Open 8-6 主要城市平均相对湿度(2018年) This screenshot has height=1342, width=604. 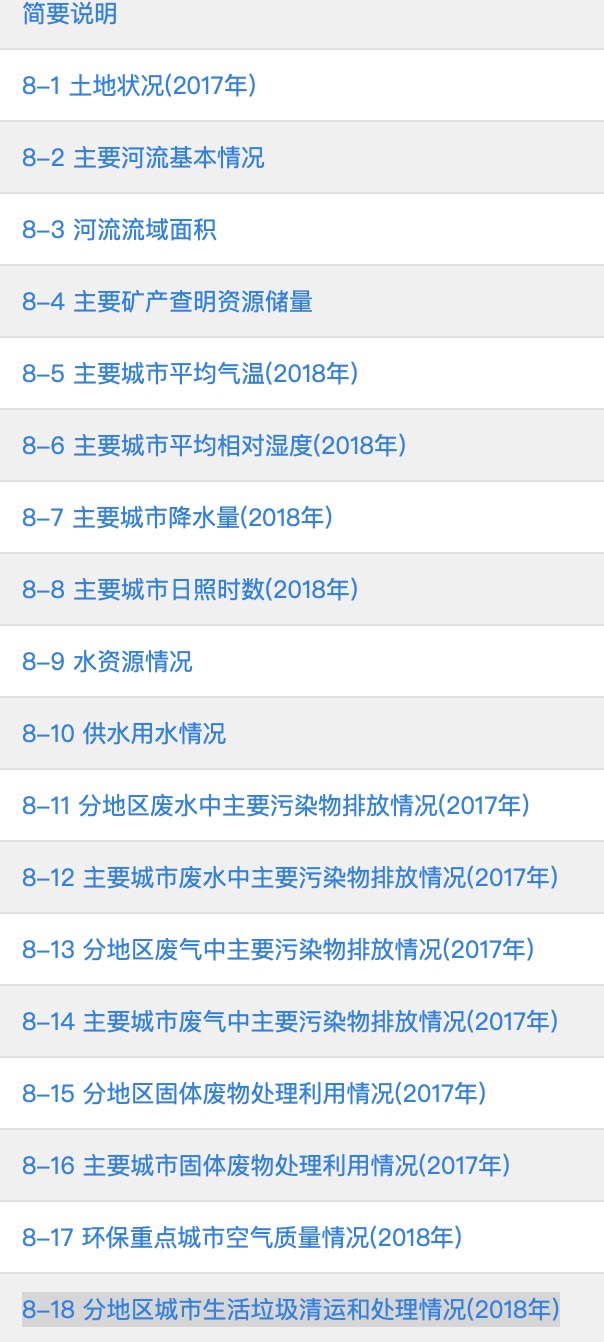(x=214, y=446)
